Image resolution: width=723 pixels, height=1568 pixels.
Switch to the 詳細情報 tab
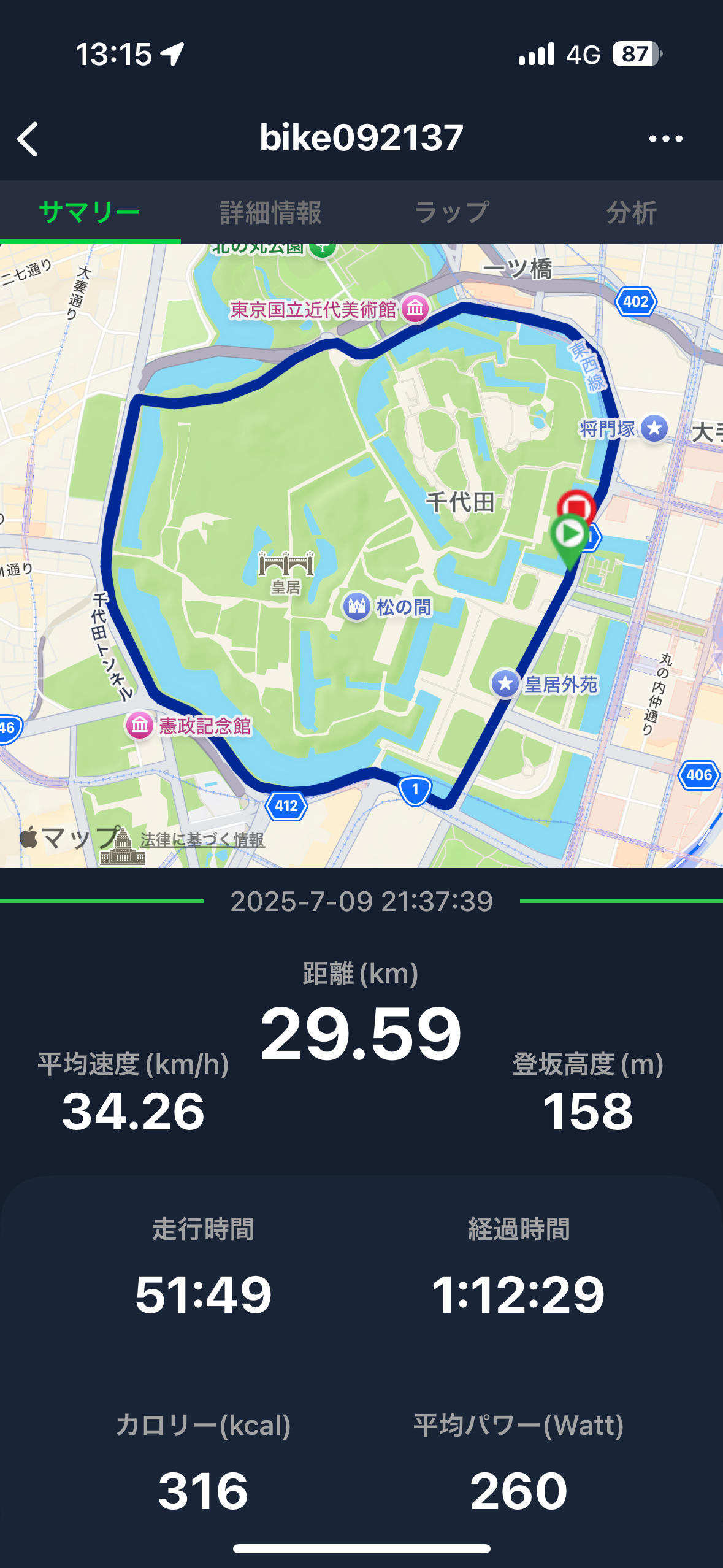pos(270,212)
